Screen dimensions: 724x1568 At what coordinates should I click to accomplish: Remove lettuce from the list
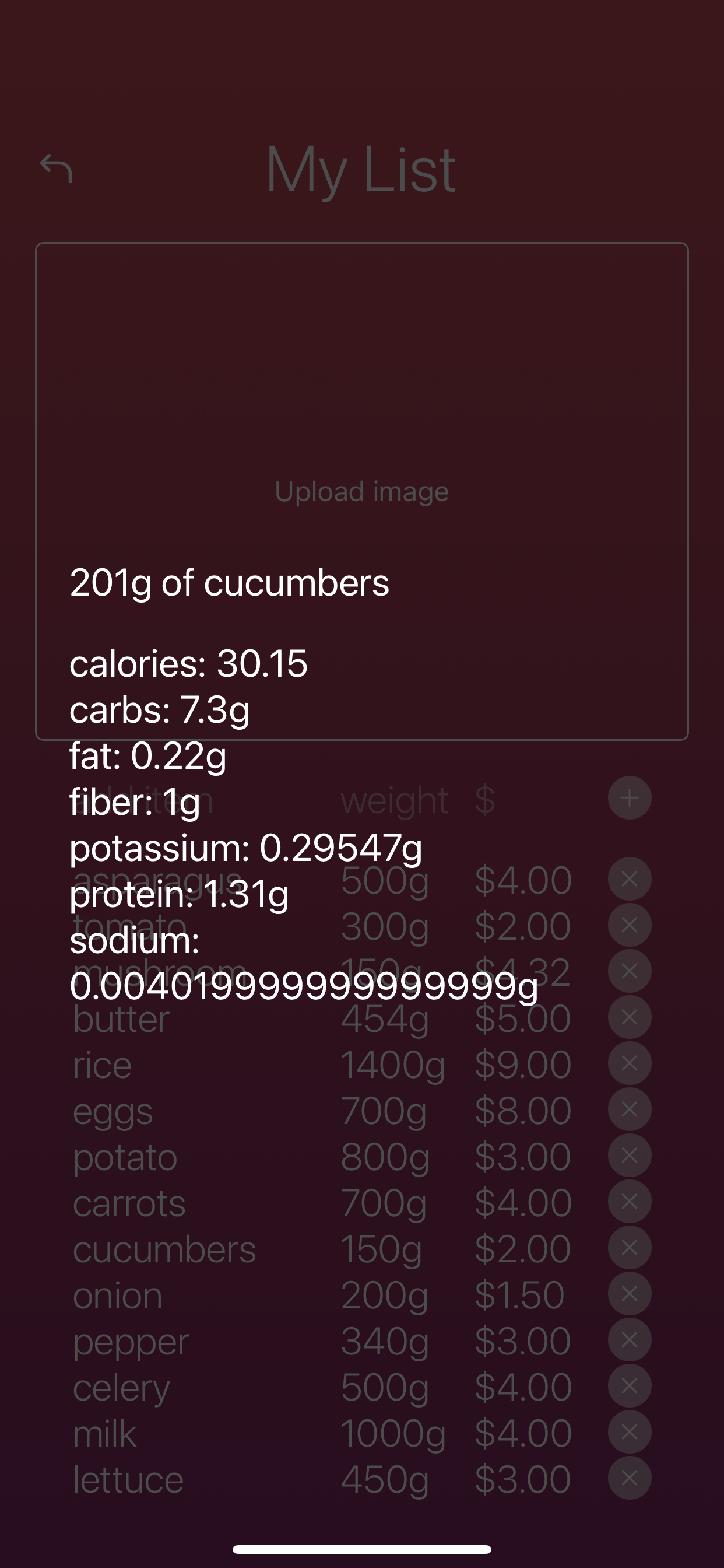click(x=629, y=1478)
